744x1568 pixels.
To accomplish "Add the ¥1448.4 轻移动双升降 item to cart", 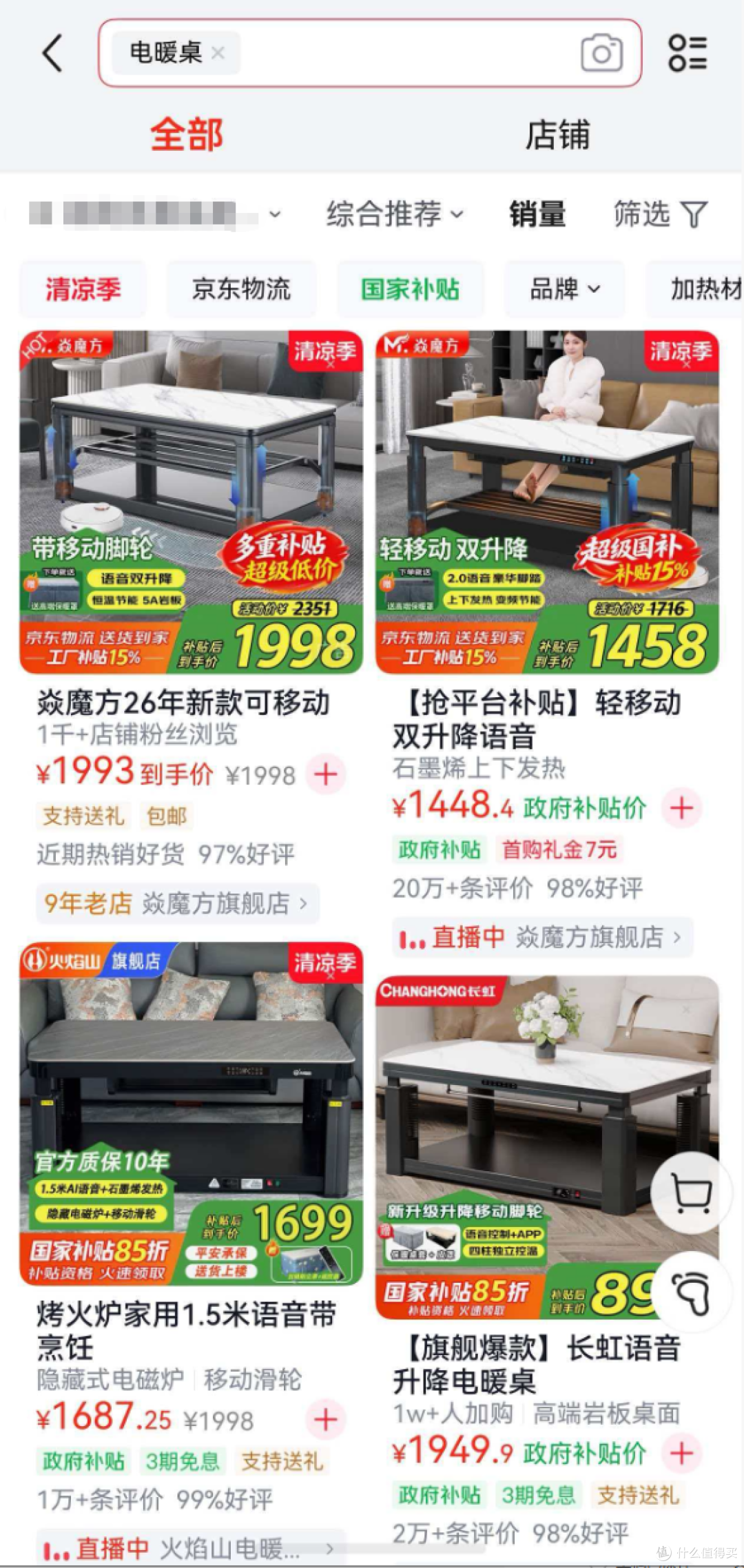I will (x=682, y=807).
